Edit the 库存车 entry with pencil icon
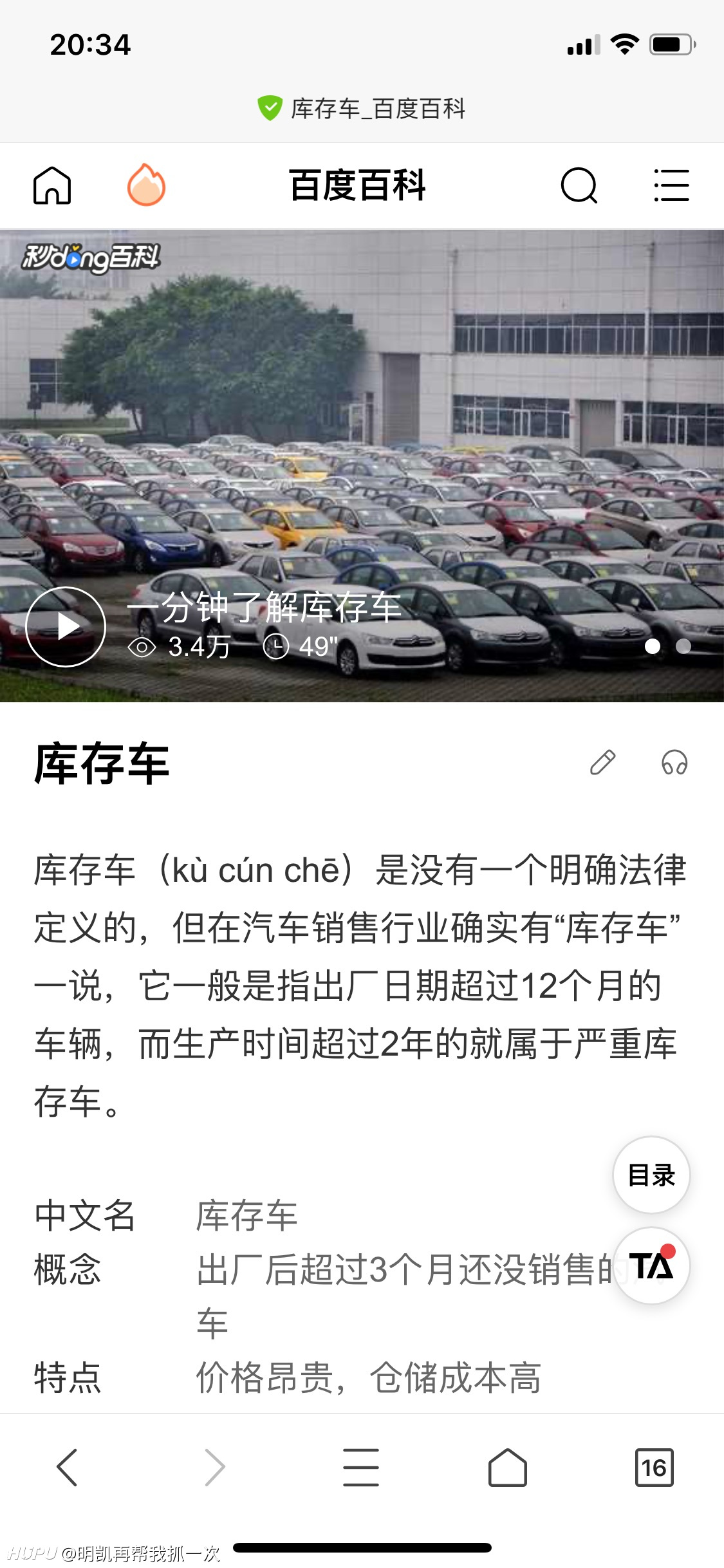Viewport: 724px width, 1568px height. click(x=603, y=762)
